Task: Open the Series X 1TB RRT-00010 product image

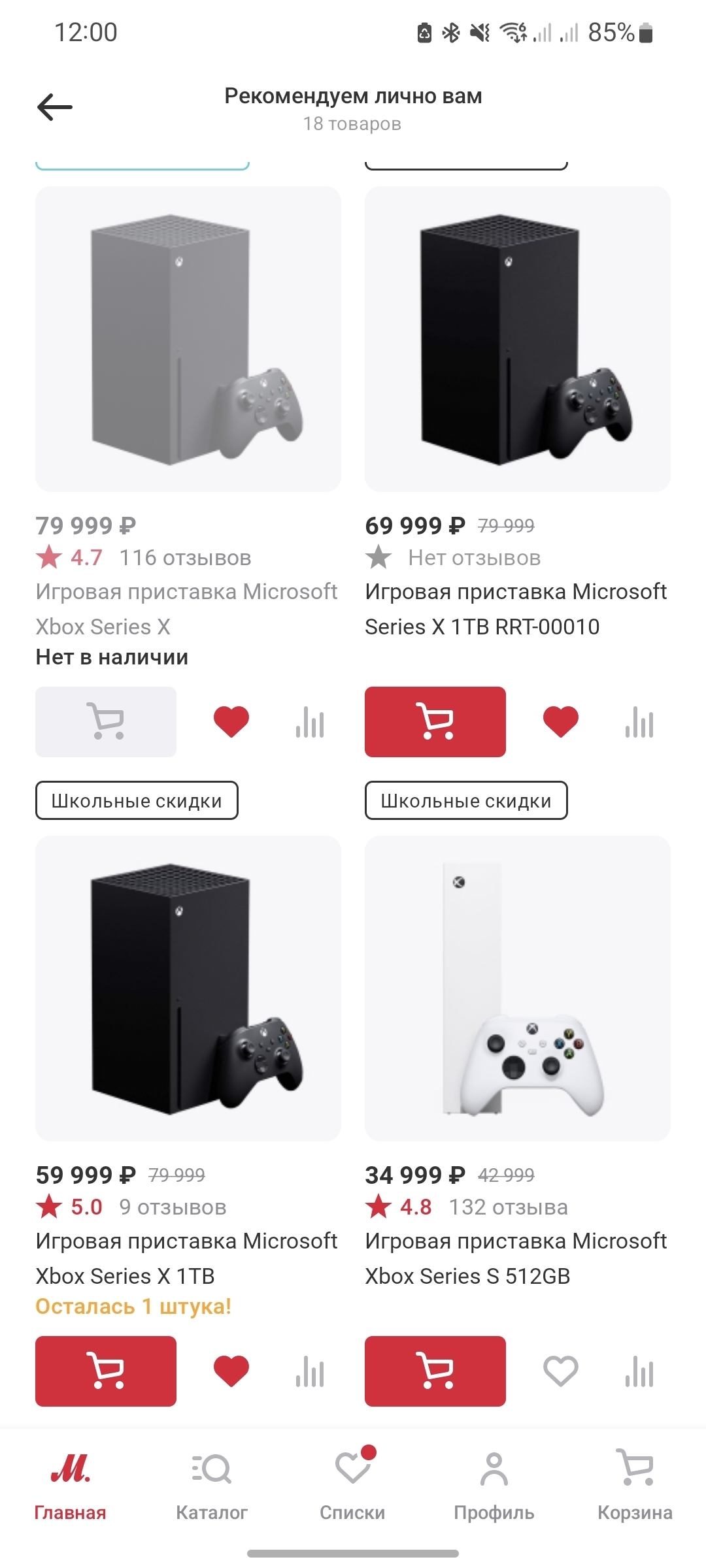Action: [x=518, y=339]
